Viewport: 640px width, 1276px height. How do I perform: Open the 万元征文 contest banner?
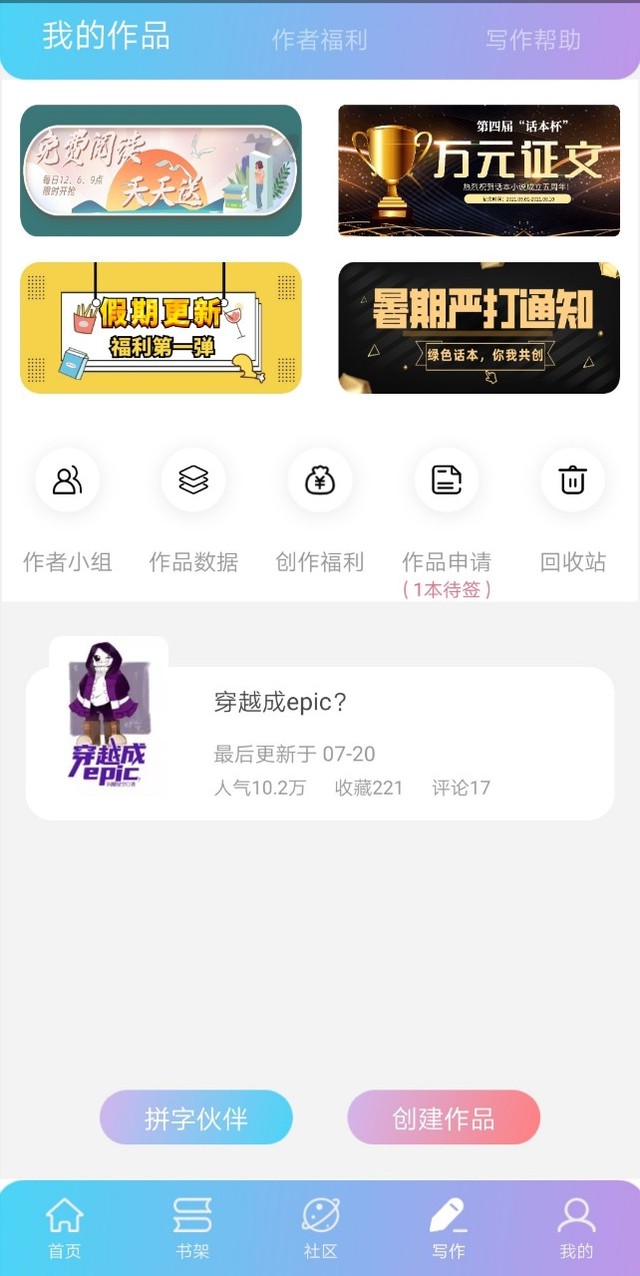click(479, 171)
